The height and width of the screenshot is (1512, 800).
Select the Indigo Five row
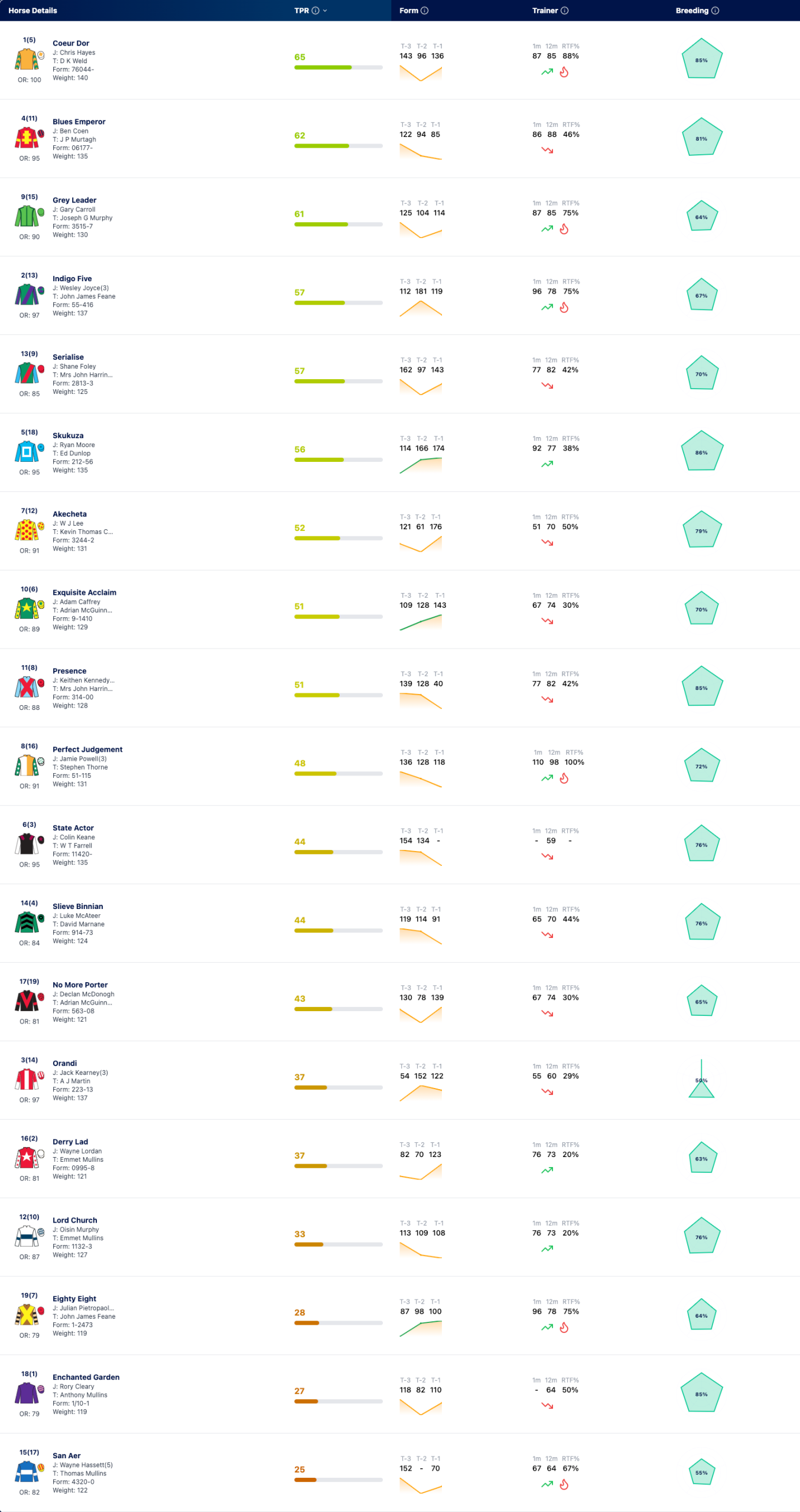point(400,296)
